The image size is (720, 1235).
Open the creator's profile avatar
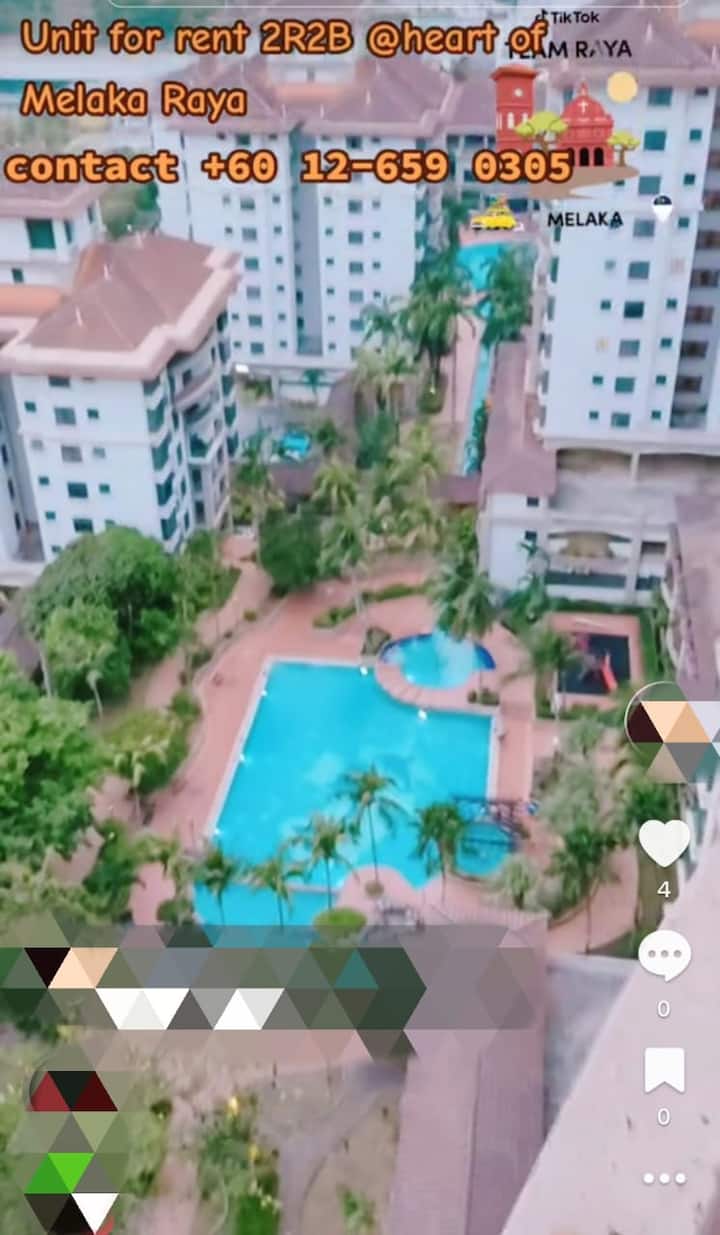[672, 732]
